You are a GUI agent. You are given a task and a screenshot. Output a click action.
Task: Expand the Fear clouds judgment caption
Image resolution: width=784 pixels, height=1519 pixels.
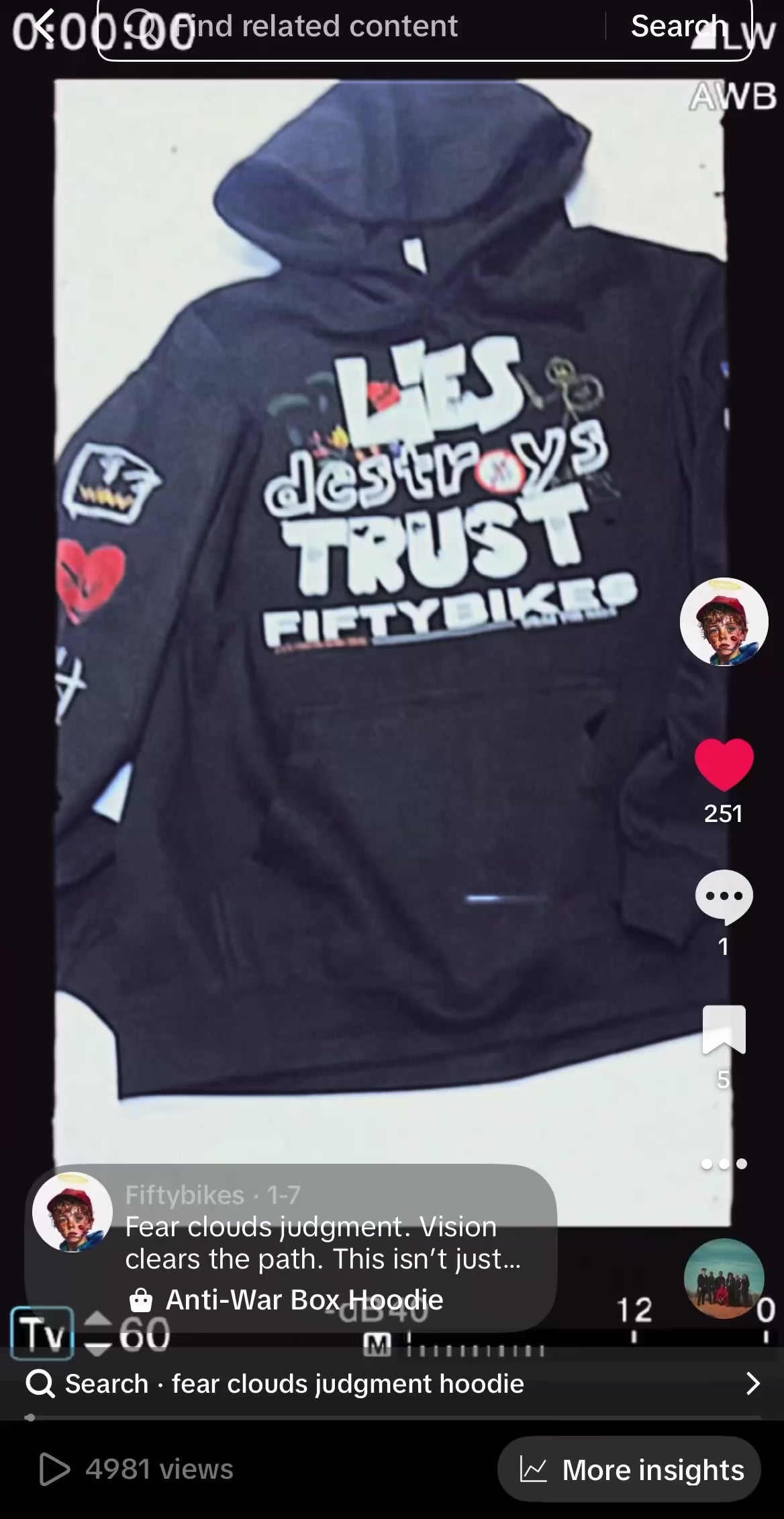pyautogui.click(x=322, y=1243)
